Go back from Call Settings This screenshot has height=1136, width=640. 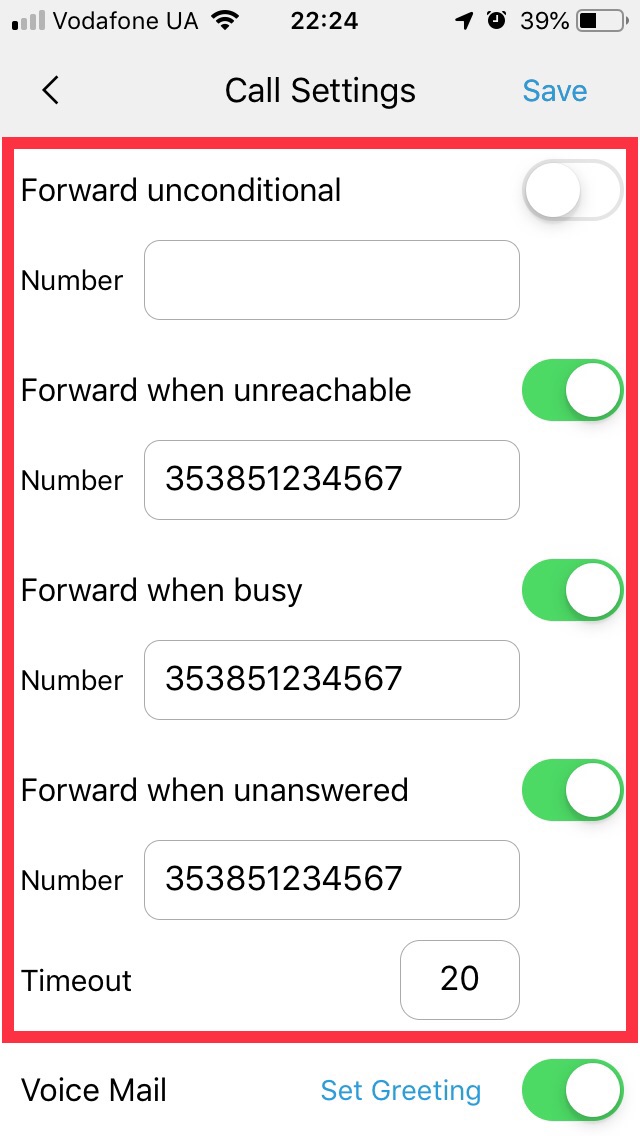[50, 91]
